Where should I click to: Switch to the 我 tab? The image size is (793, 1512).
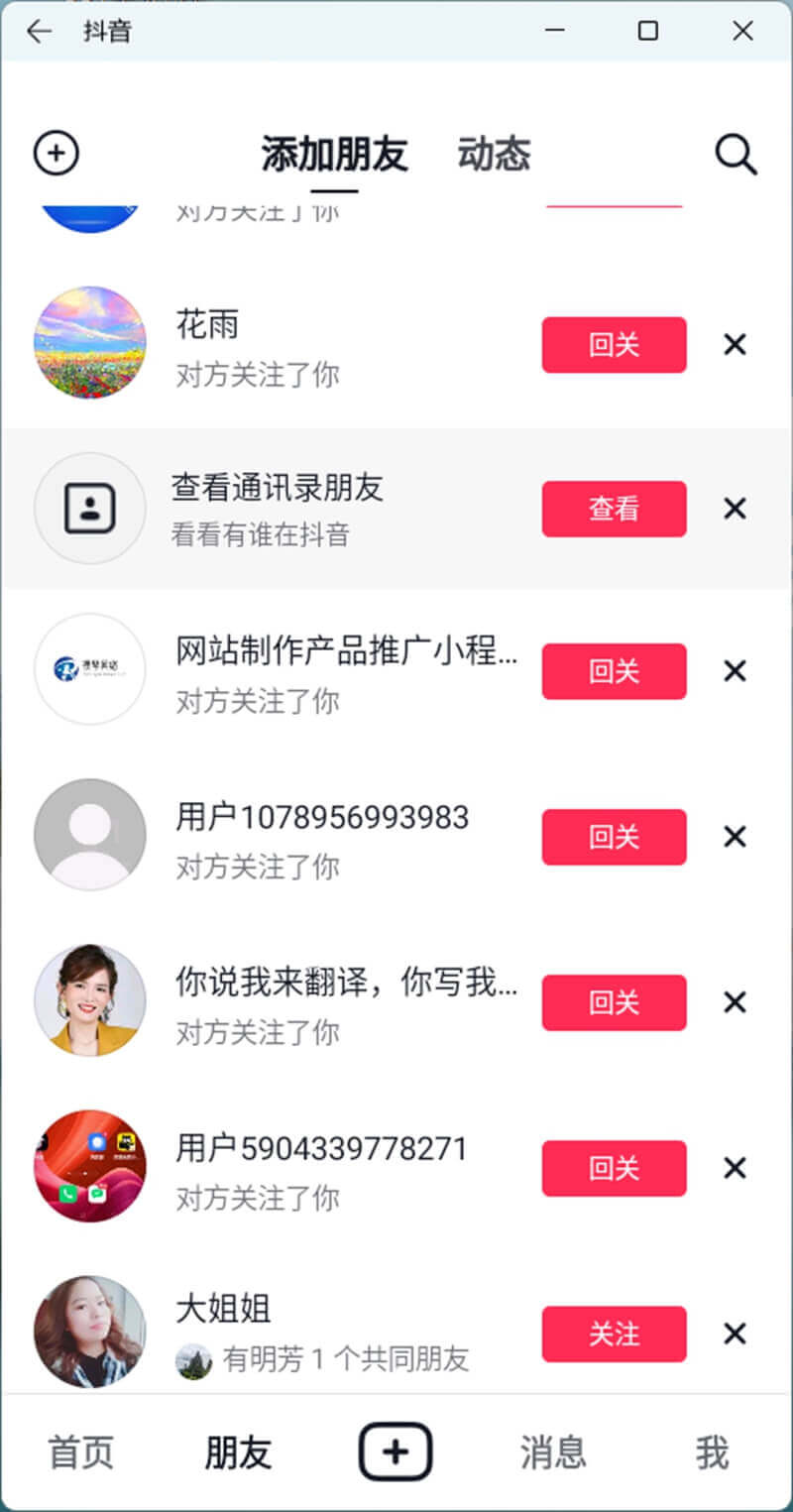(712, 1453)
